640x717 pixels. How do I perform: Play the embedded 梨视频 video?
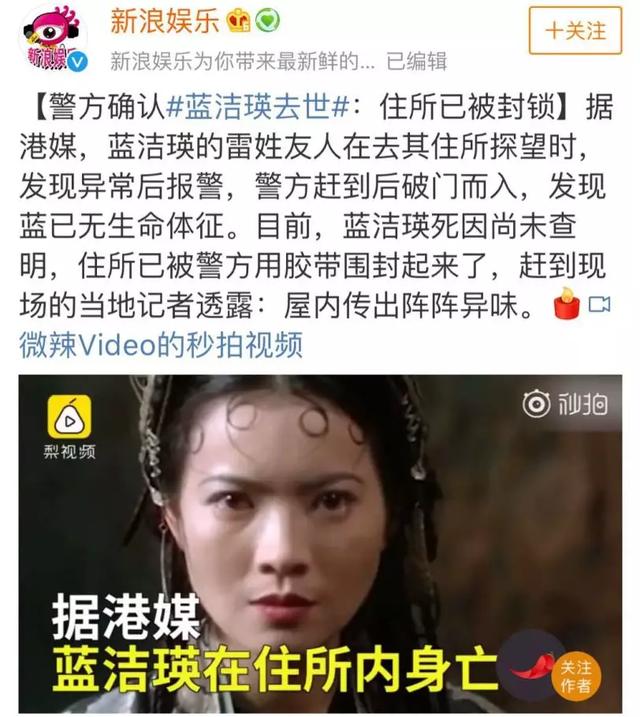tap(320, 540)
